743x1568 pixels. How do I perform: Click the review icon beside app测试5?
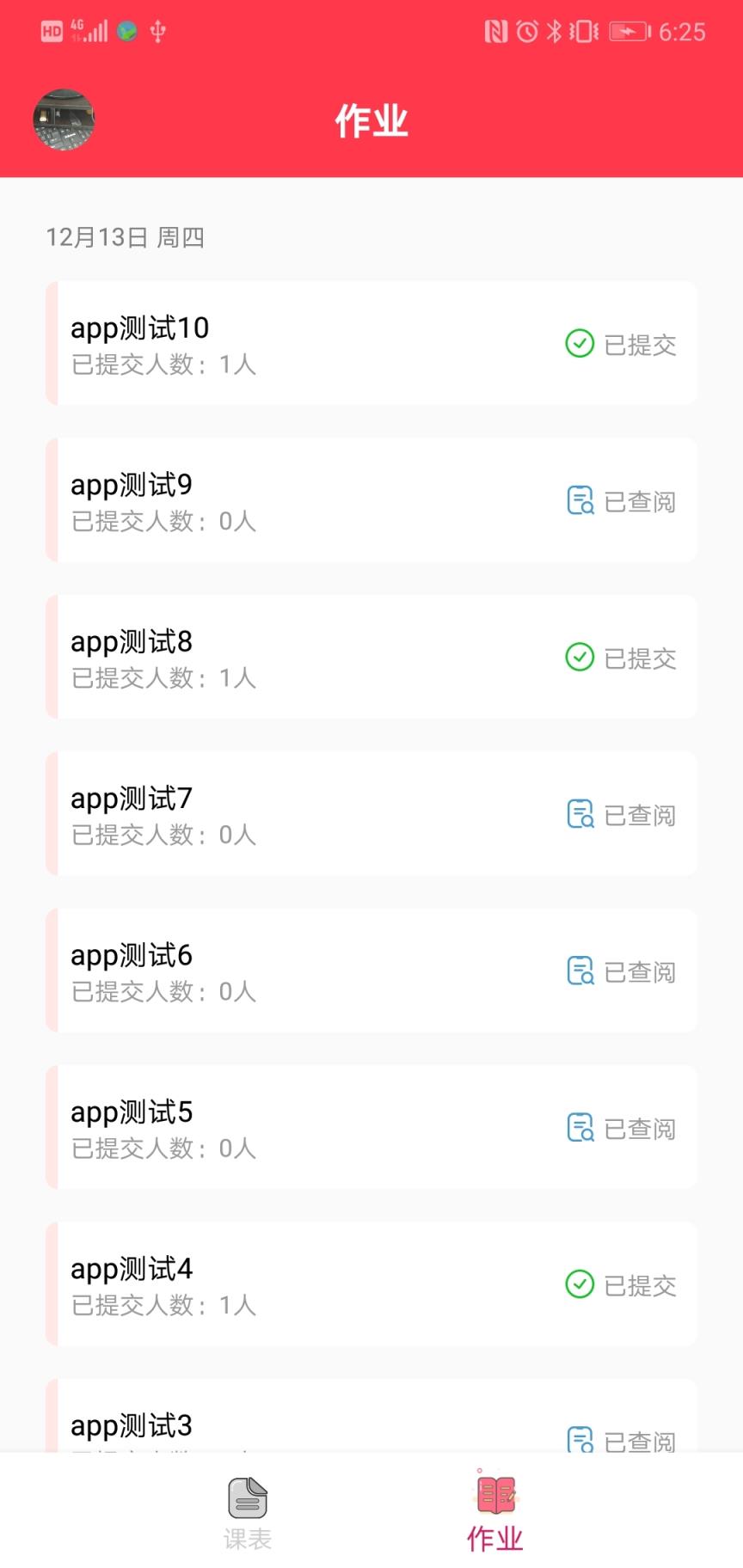point(580,1128)
